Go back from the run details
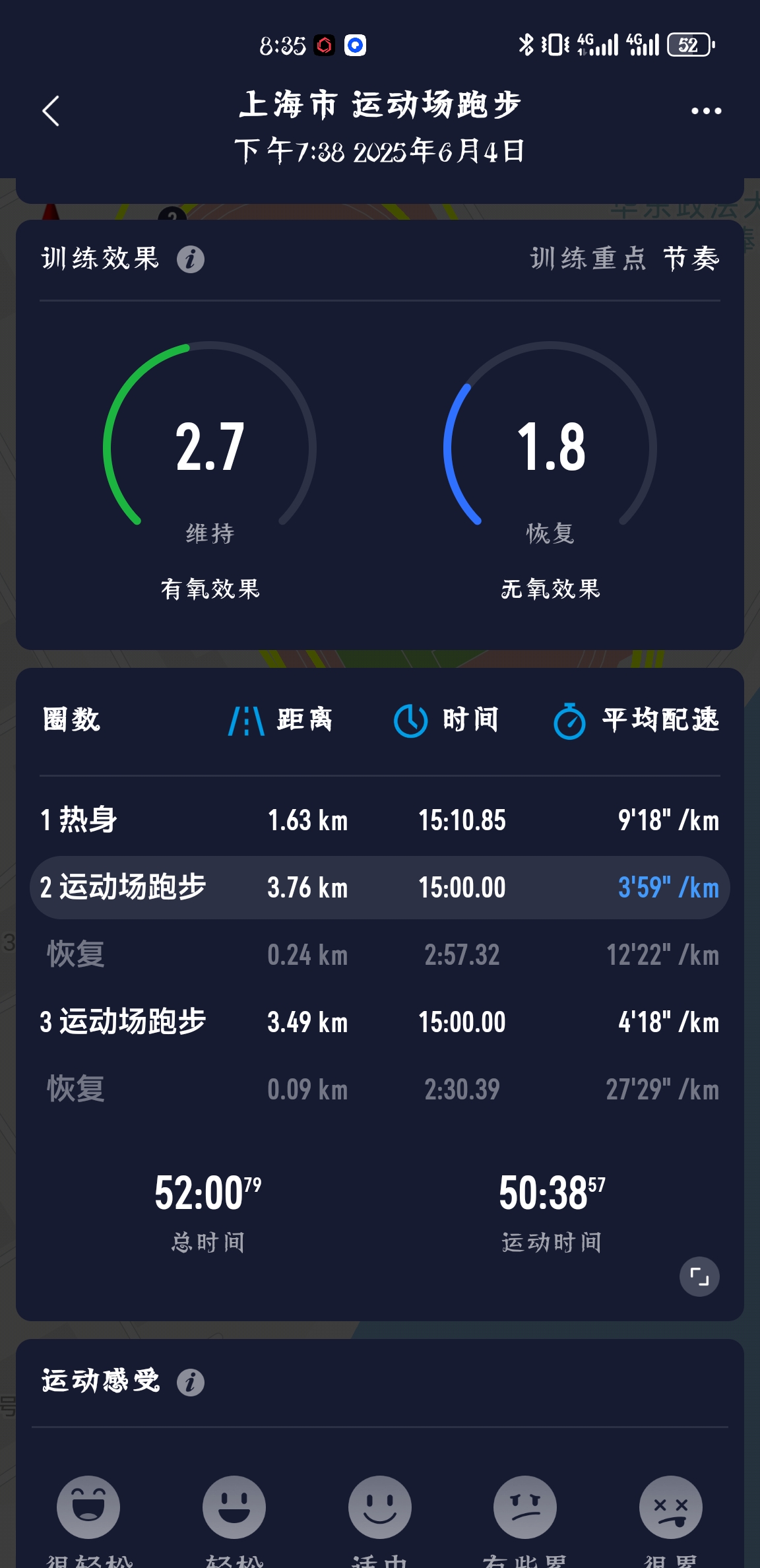Viewport: 760px width, 1568px height. tap(51, 111)
